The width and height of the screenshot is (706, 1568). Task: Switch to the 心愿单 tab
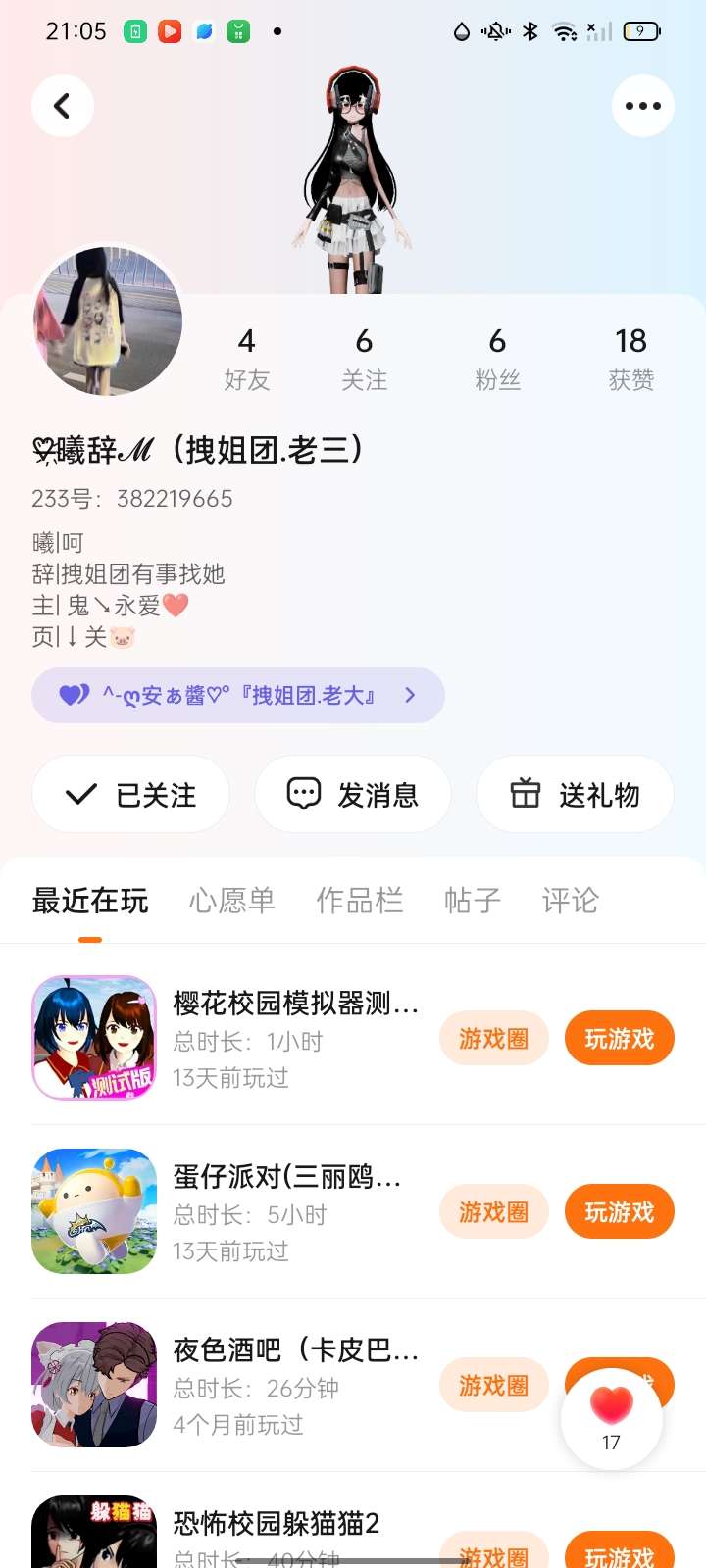[x=231, y=901]
